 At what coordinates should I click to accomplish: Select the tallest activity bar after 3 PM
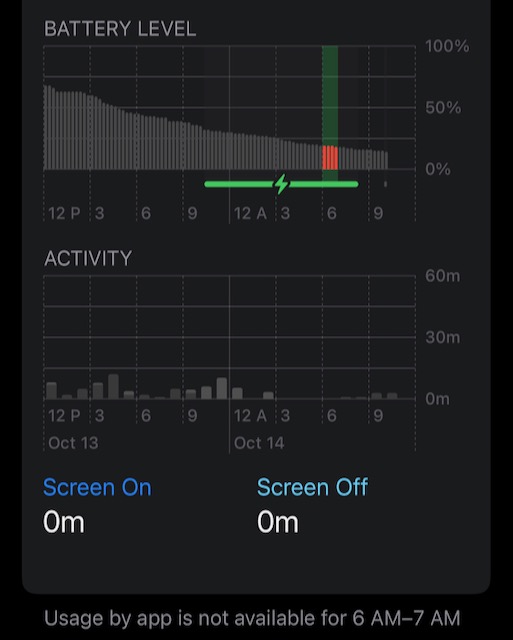click(x=113, y=386)
